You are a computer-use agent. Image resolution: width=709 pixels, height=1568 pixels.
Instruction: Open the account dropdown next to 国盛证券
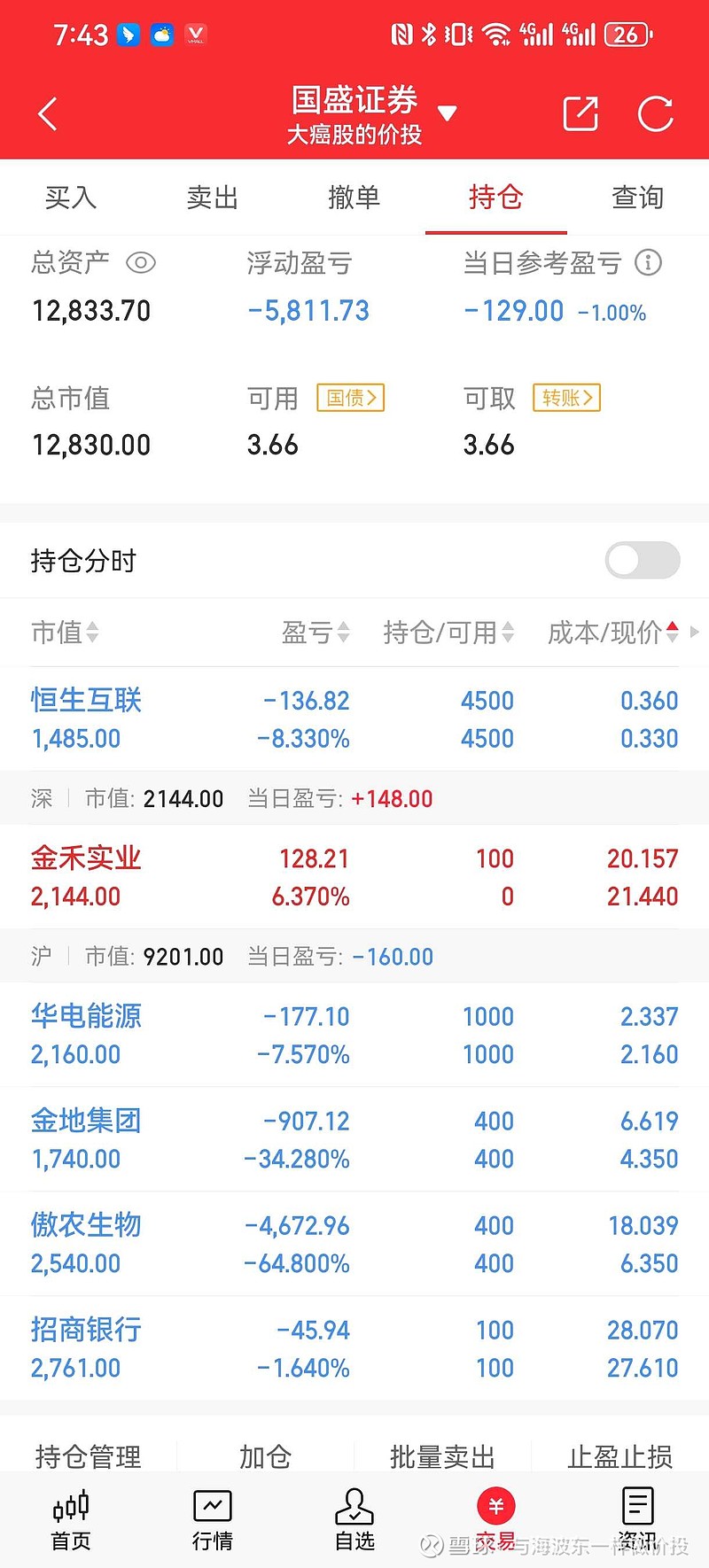click(448, 113)
